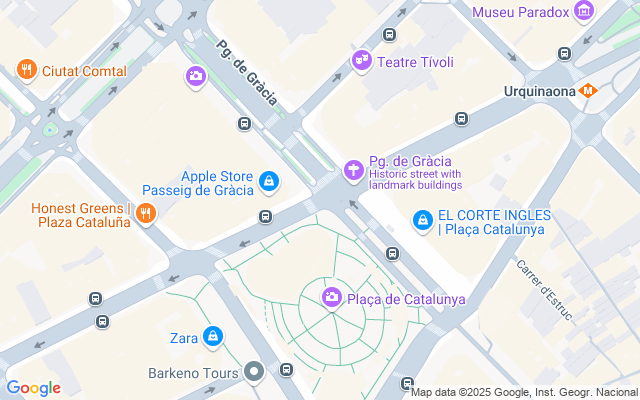The height and width of the screenshot is (400, 640).
Task: Tap the Barkeno Tours location marker
Action: (x=254, y=372)
